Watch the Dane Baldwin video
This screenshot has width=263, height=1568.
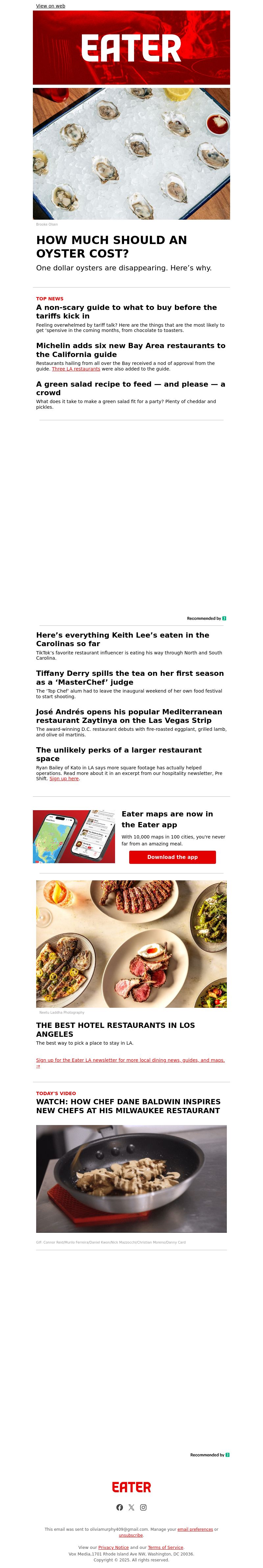coord(131,1178)
